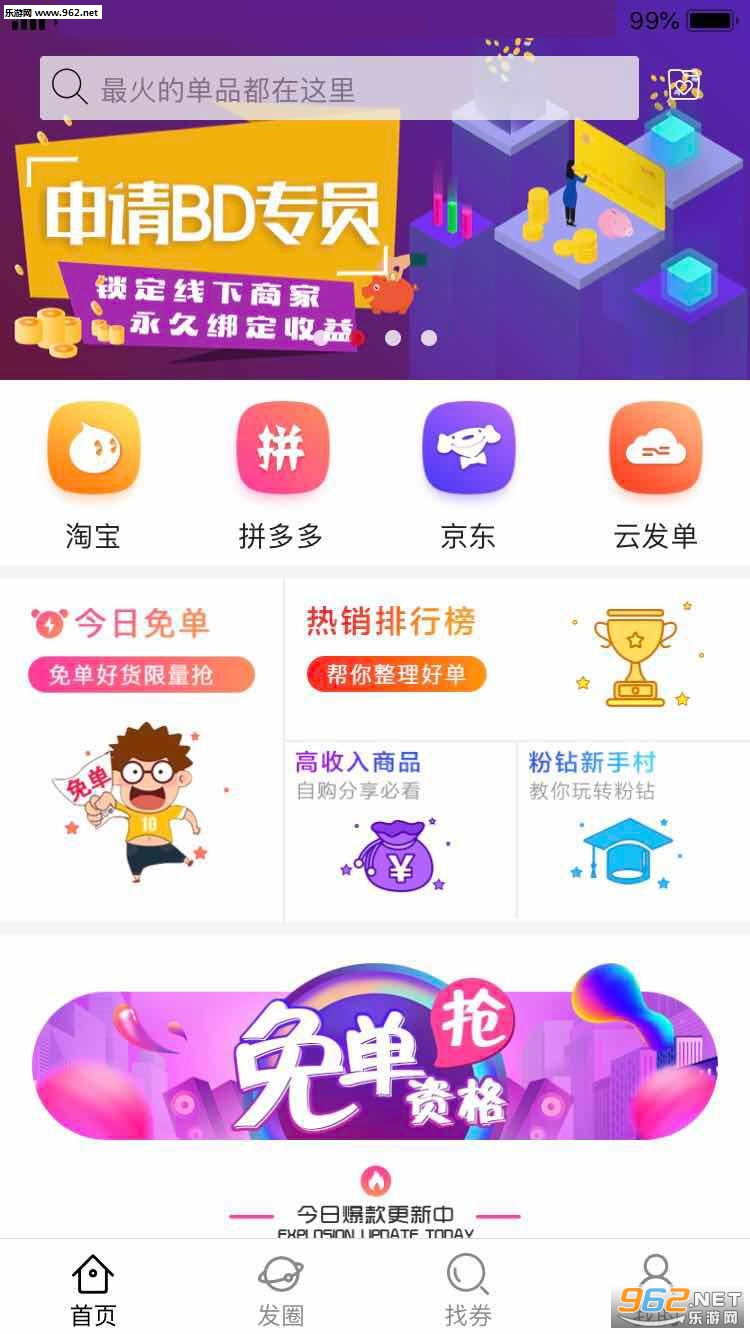Open the 京东 shortcut
Screen dimensions: 750x1334
point(468,475)
